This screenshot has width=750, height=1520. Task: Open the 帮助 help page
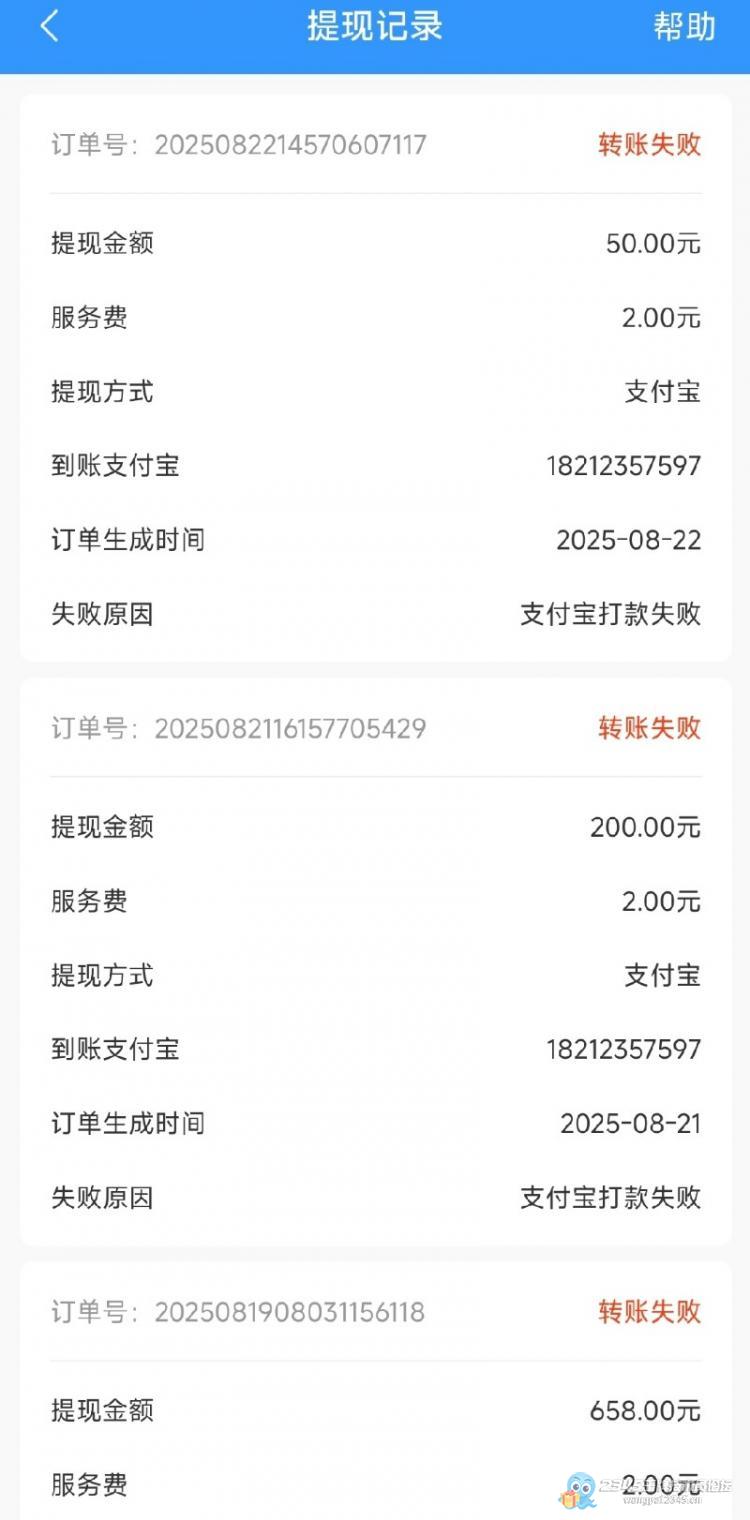point(685,26)
